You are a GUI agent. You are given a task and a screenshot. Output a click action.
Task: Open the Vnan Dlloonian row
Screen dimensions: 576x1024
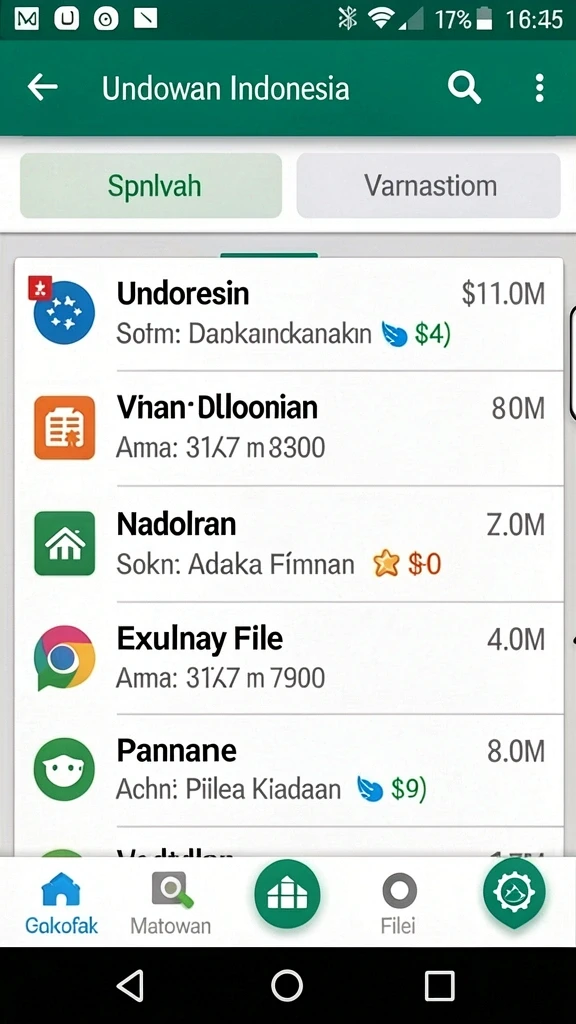tap(289, 428)
